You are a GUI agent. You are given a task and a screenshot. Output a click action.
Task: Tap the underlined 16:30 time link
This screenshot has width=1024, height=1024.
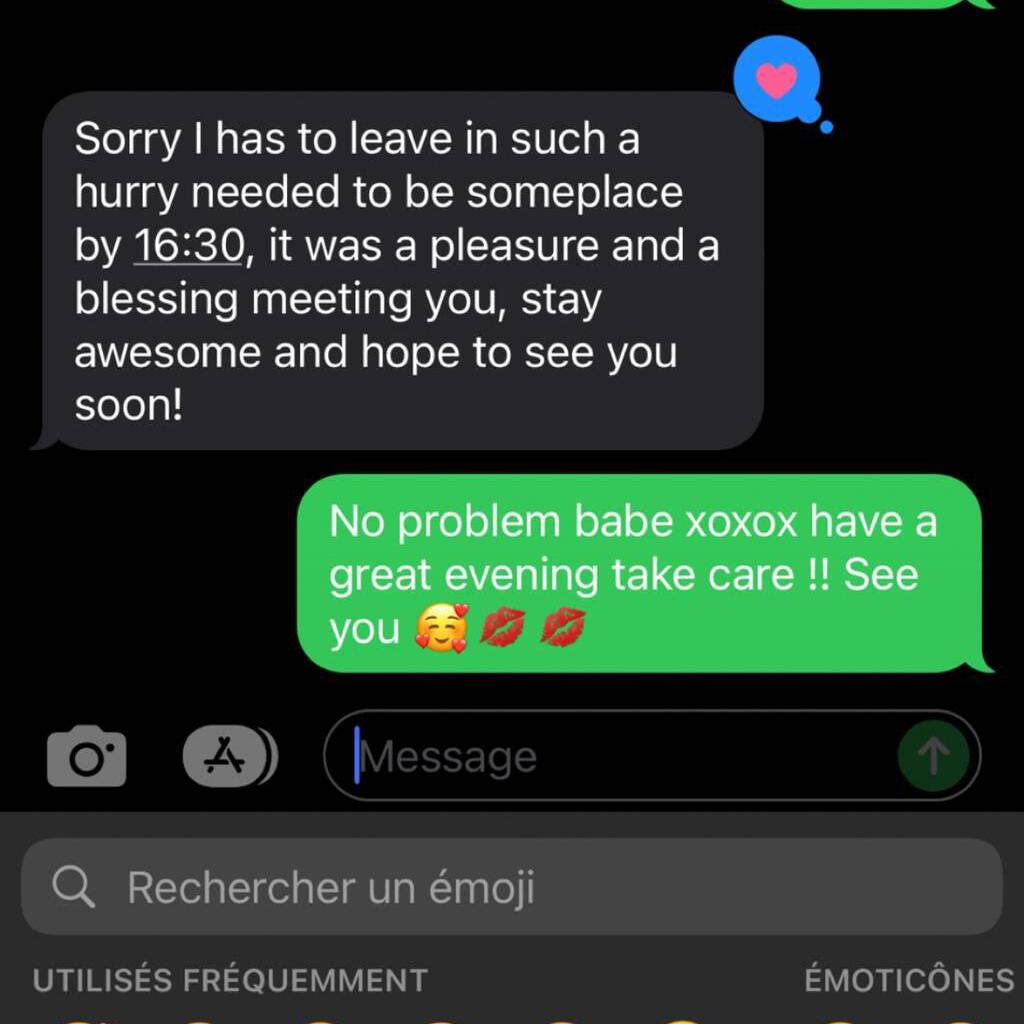click(x=188, y=246)
